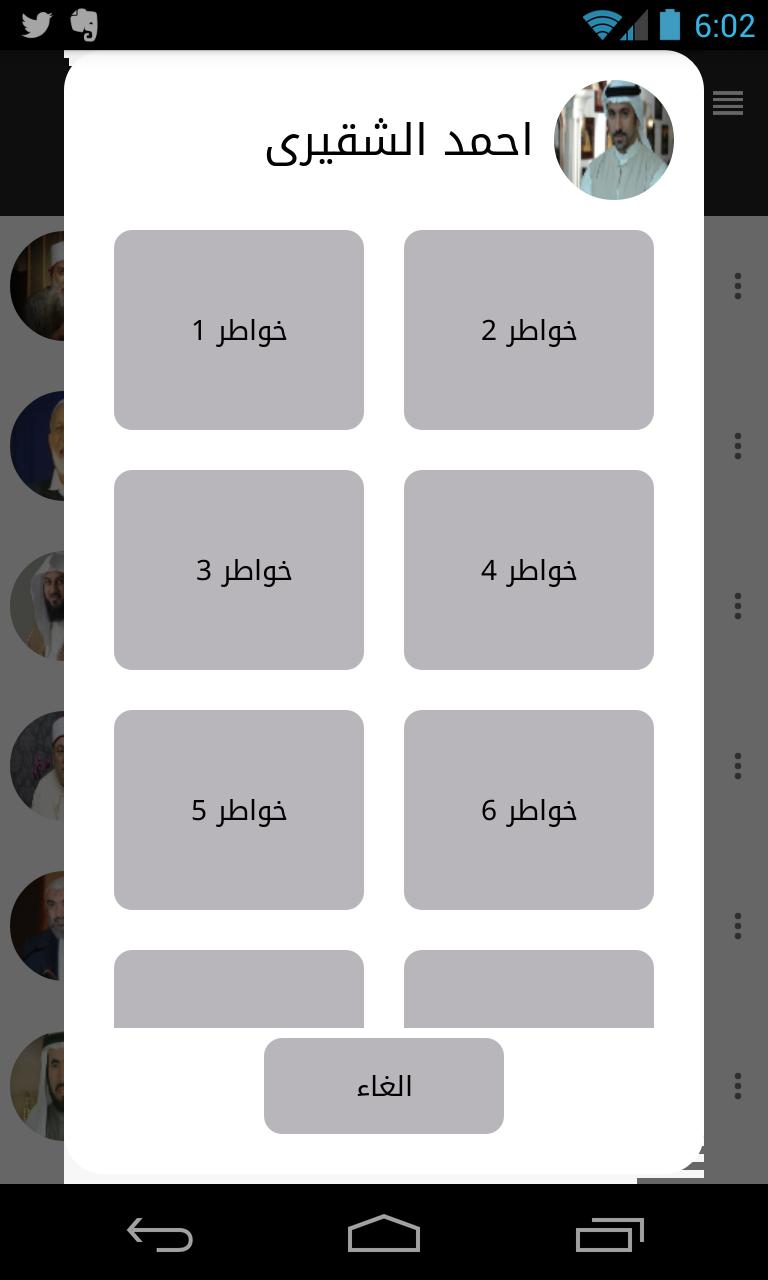The image size is (768, 1280).
Task: Open خواطر 3
Action: pyautogui.click(x=239, y=570)
